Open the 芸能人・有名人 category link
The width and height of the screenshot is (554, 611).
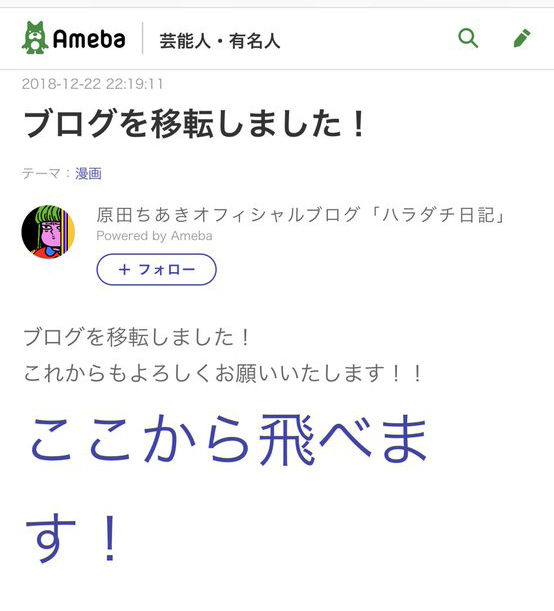[220, 41]
